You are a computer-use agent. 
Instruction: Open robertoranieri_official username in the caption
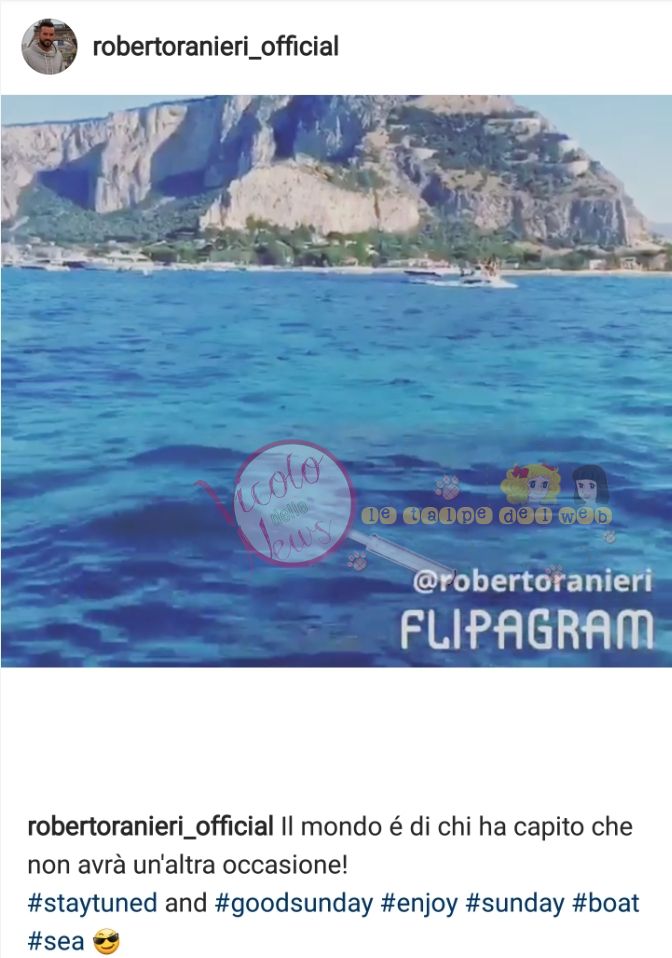150,827
